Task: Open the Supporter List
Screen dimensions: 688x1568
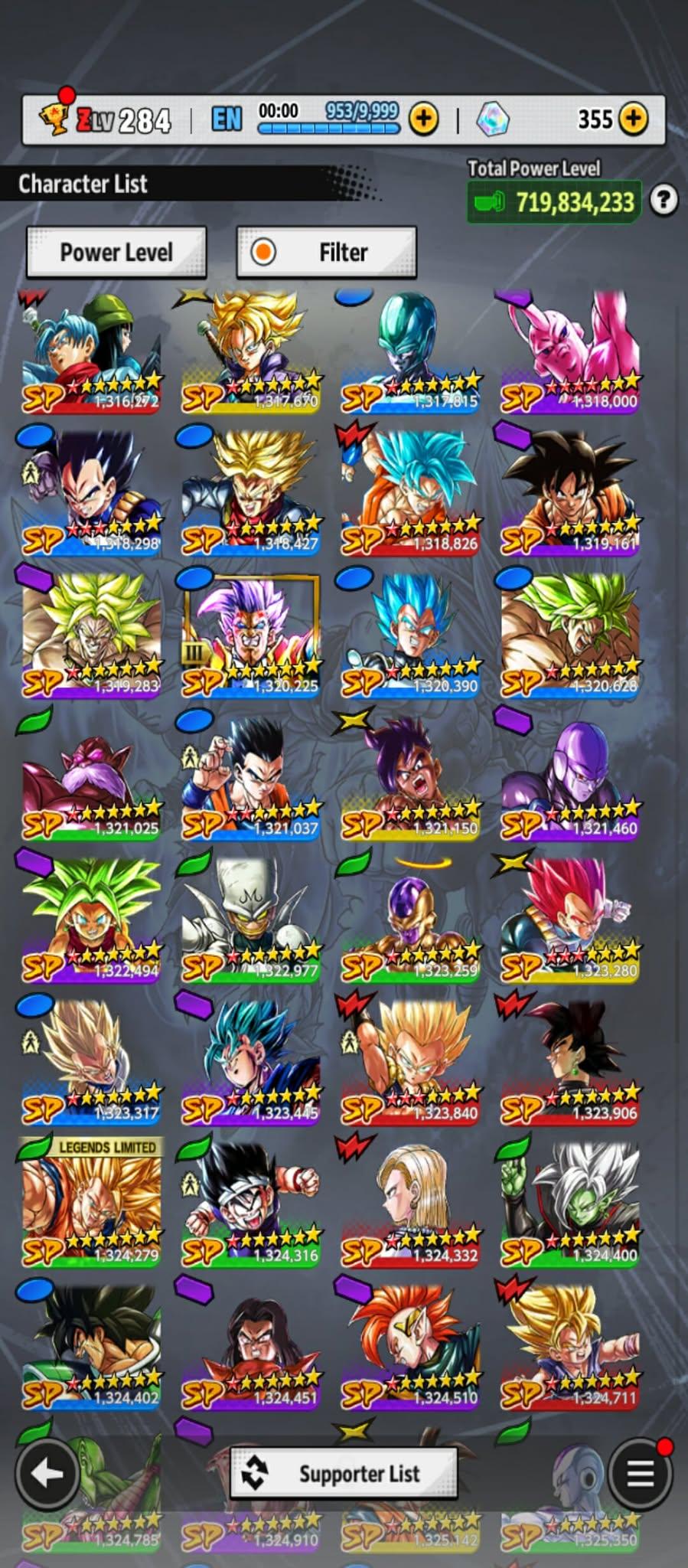Action: [x=344, y=1473]
